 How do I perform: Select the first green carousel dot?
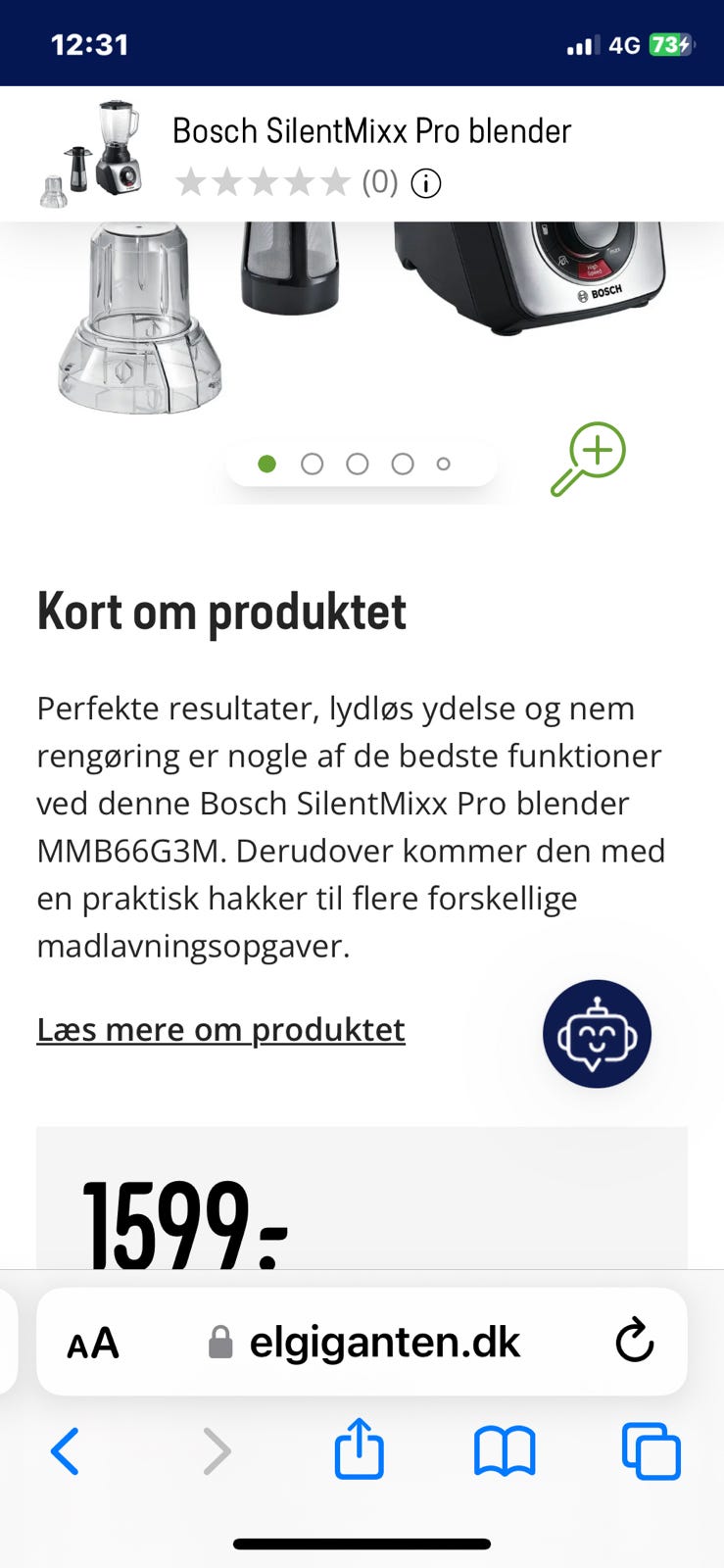(x=267, y=463)
